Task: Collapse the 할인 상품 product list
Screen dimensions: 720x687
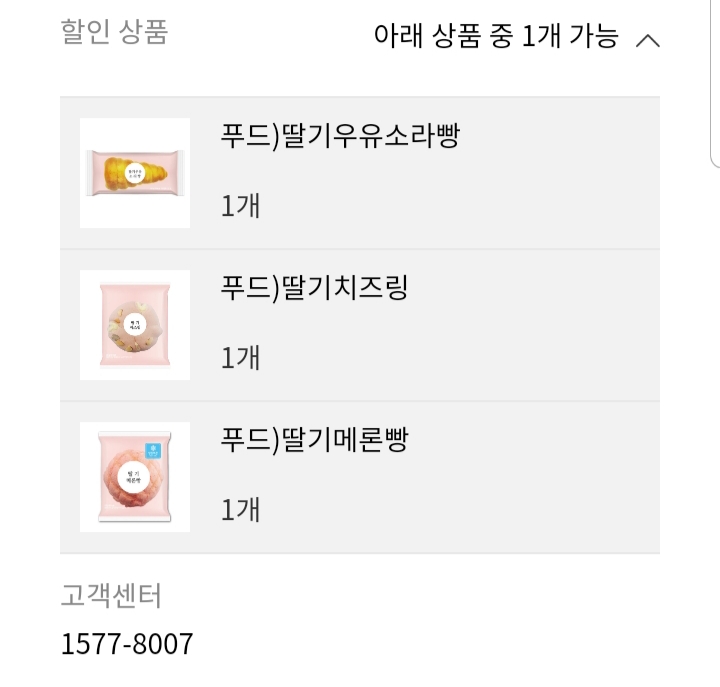Action: tap(647, 40)
